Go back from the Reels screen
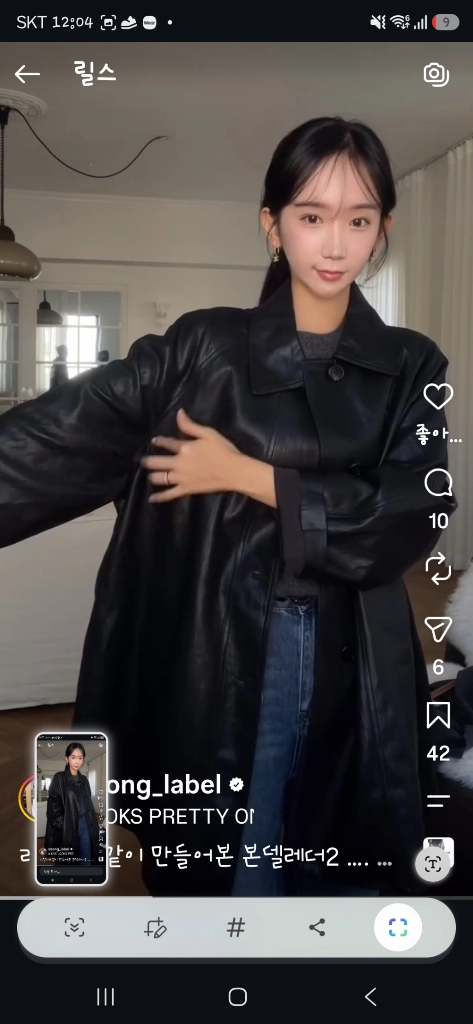The width and height of the screenshot is (473, 1024). [x=27, y=74]
